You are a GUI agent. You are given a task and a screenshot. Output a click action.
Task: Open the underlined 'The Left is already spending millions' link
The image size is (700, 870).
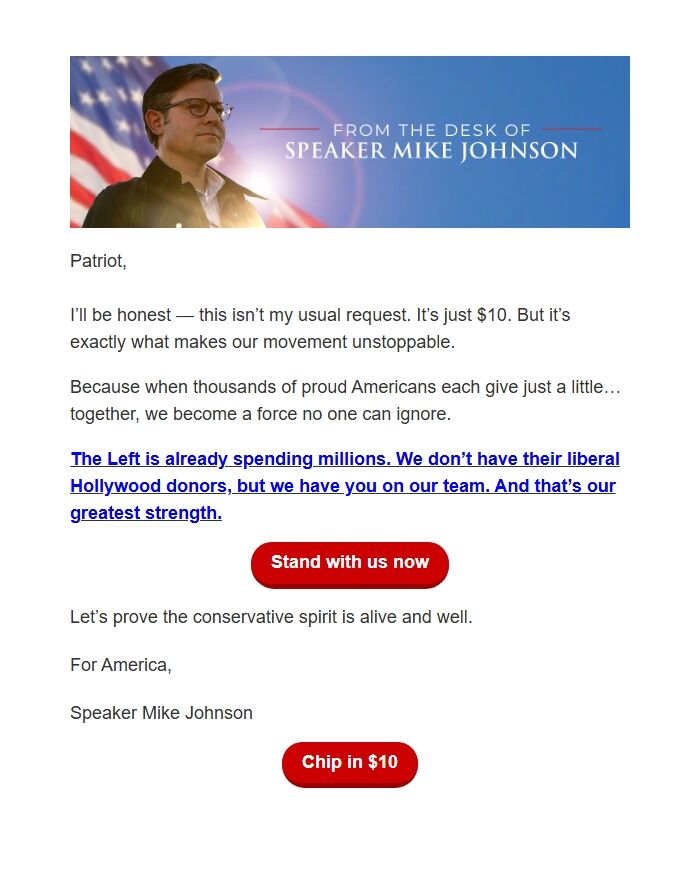tap(344, 486)
